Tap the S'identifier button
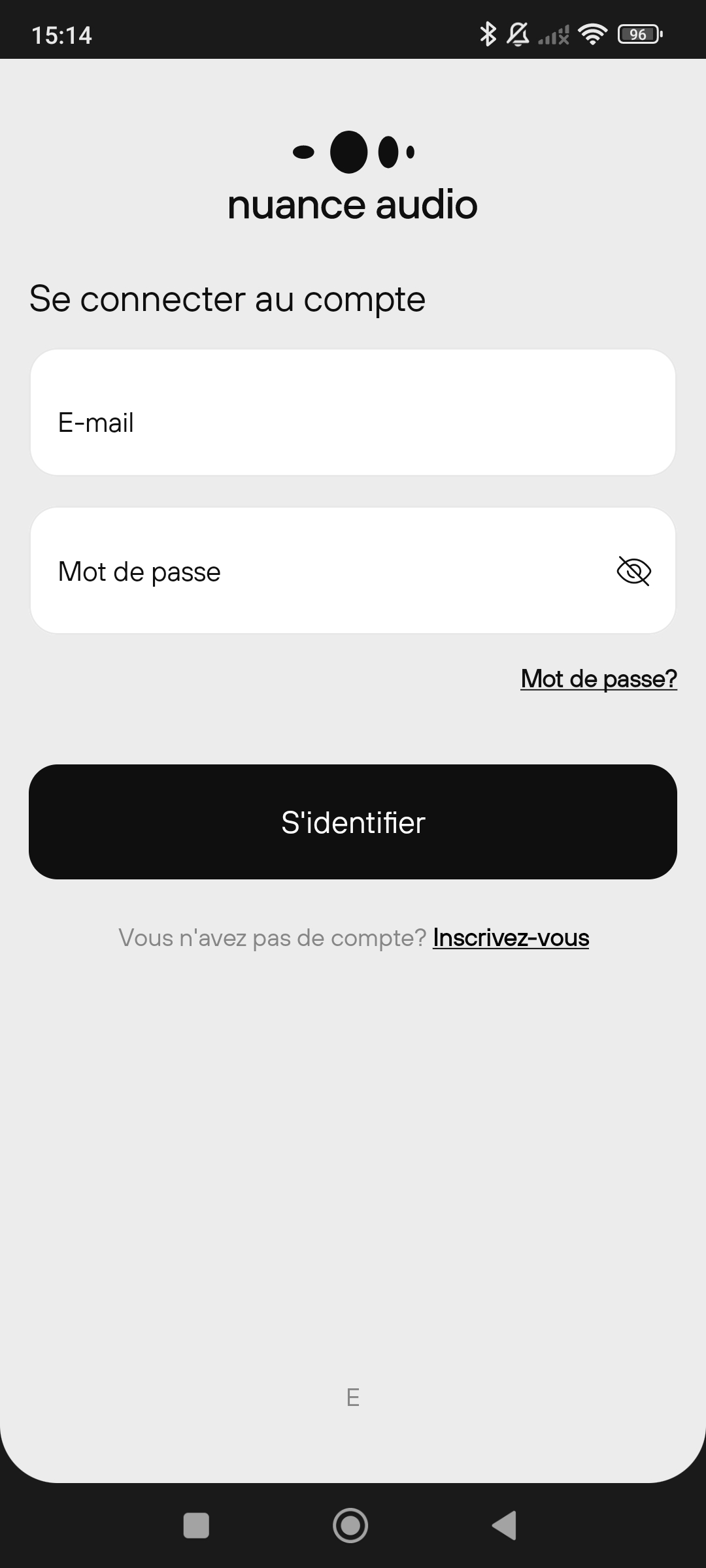 (353, 822)
